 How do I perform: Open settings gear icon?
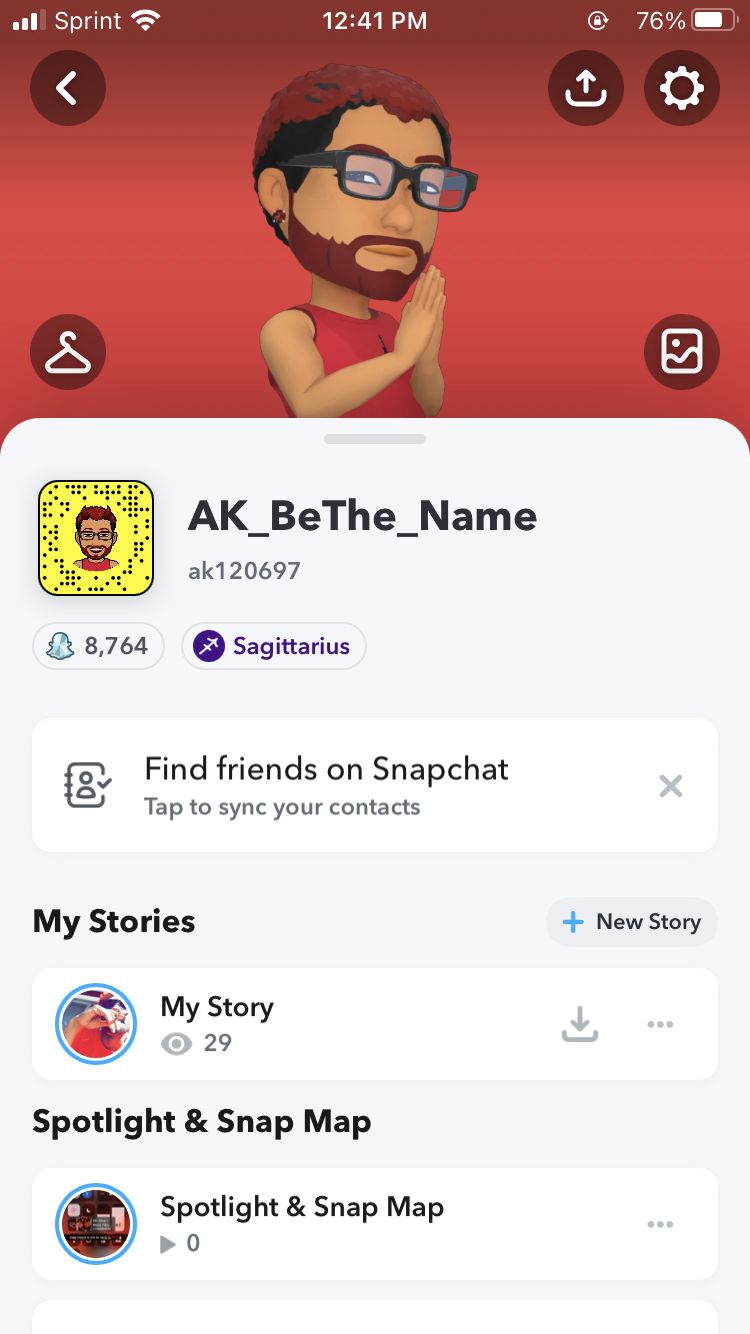[681, 89]
